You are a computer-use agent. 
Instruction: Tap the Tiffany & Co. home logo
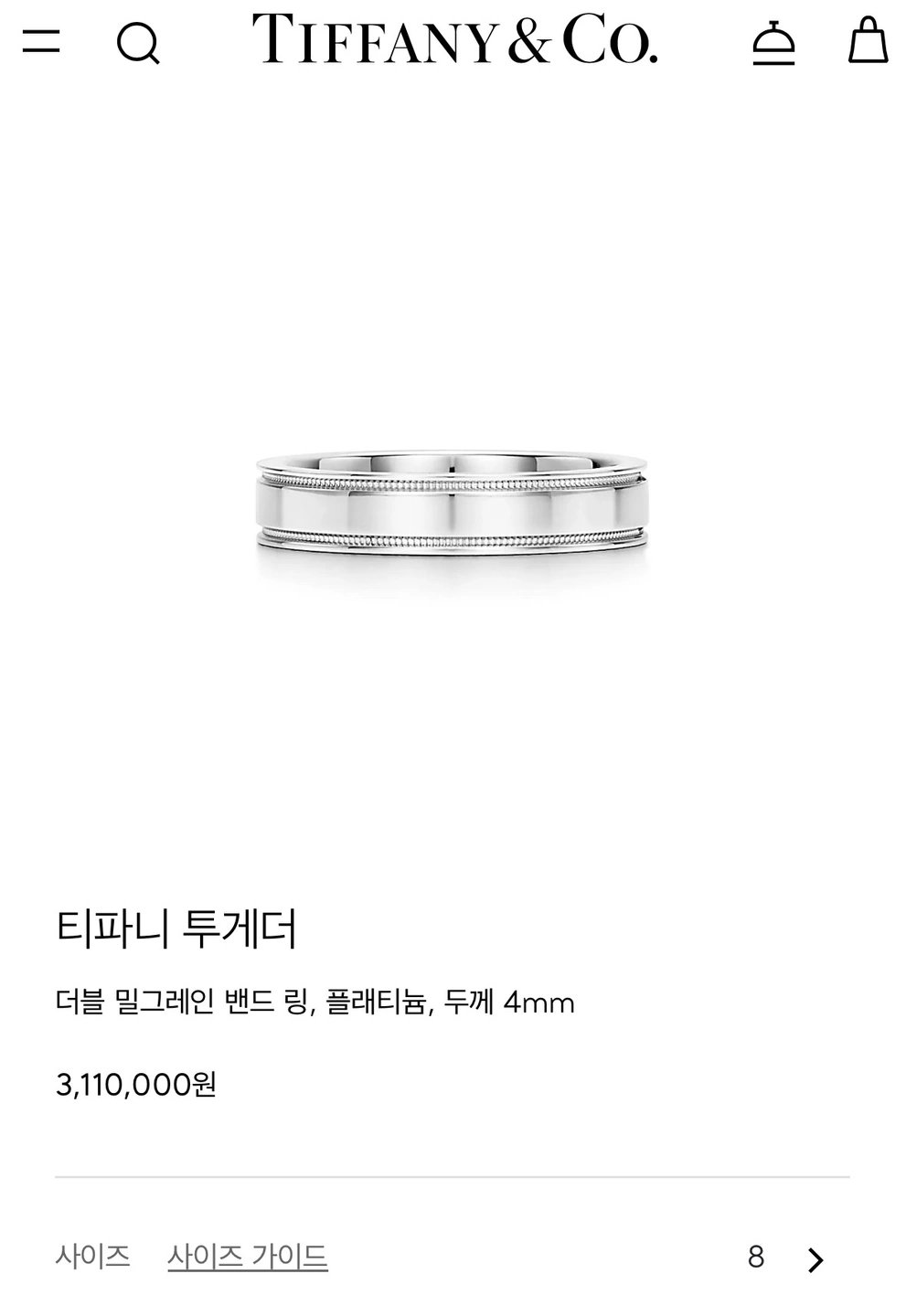click(454, 40)
